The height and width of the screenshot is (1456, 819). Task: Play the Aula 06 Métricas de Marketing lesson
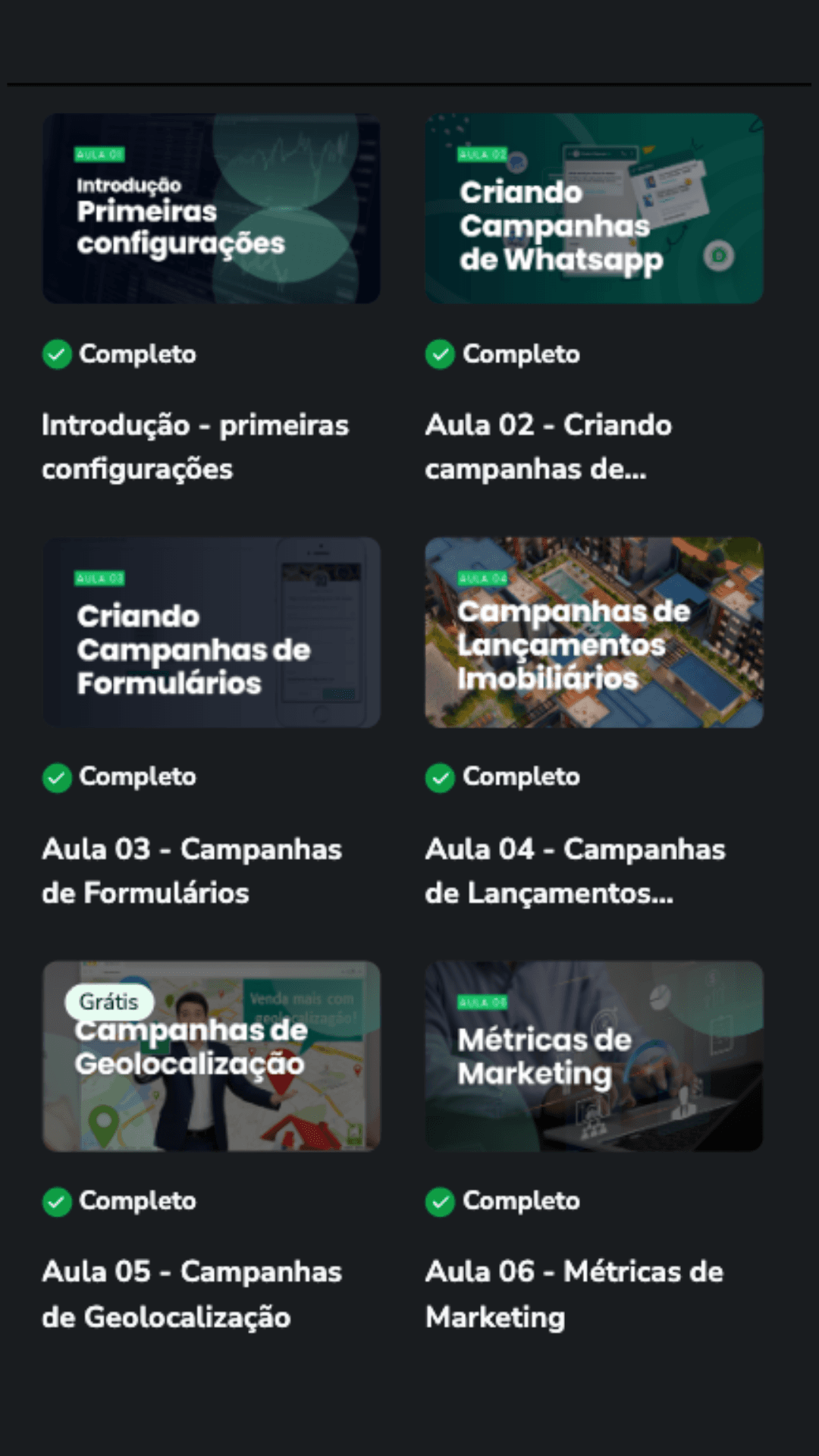(594, 1056)
